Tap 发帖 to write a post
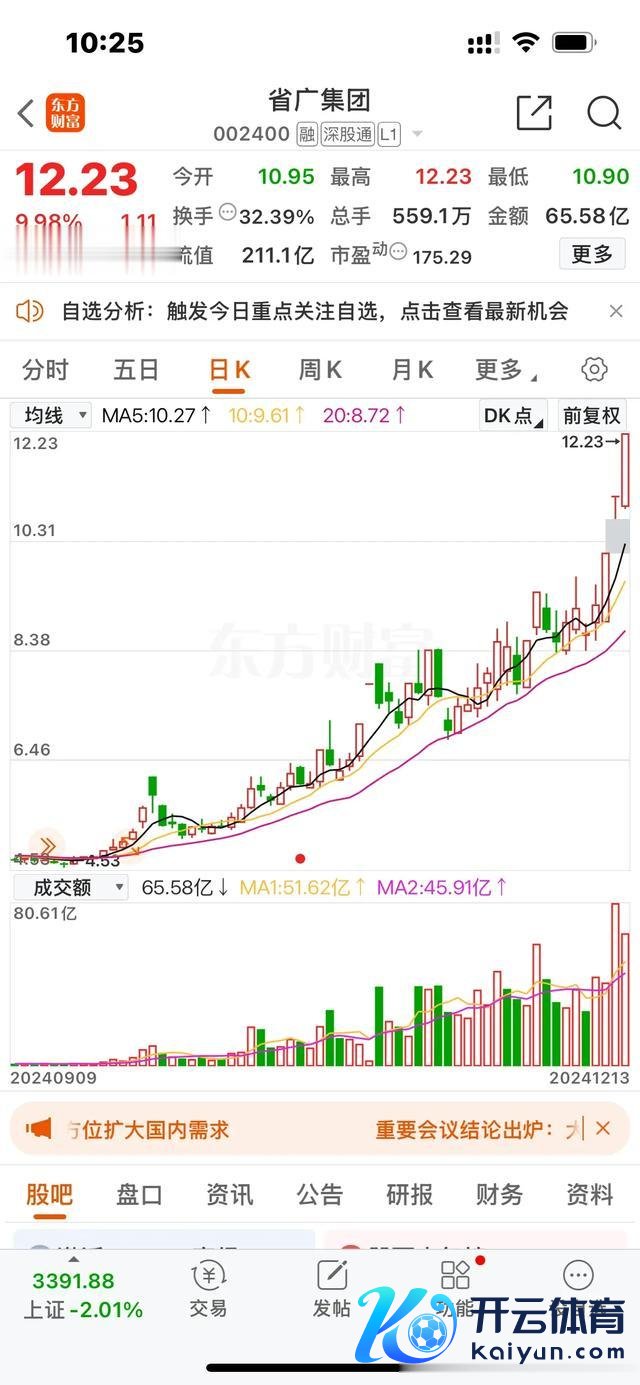This screenshot has height=1385, width=640. point(332,1289)
